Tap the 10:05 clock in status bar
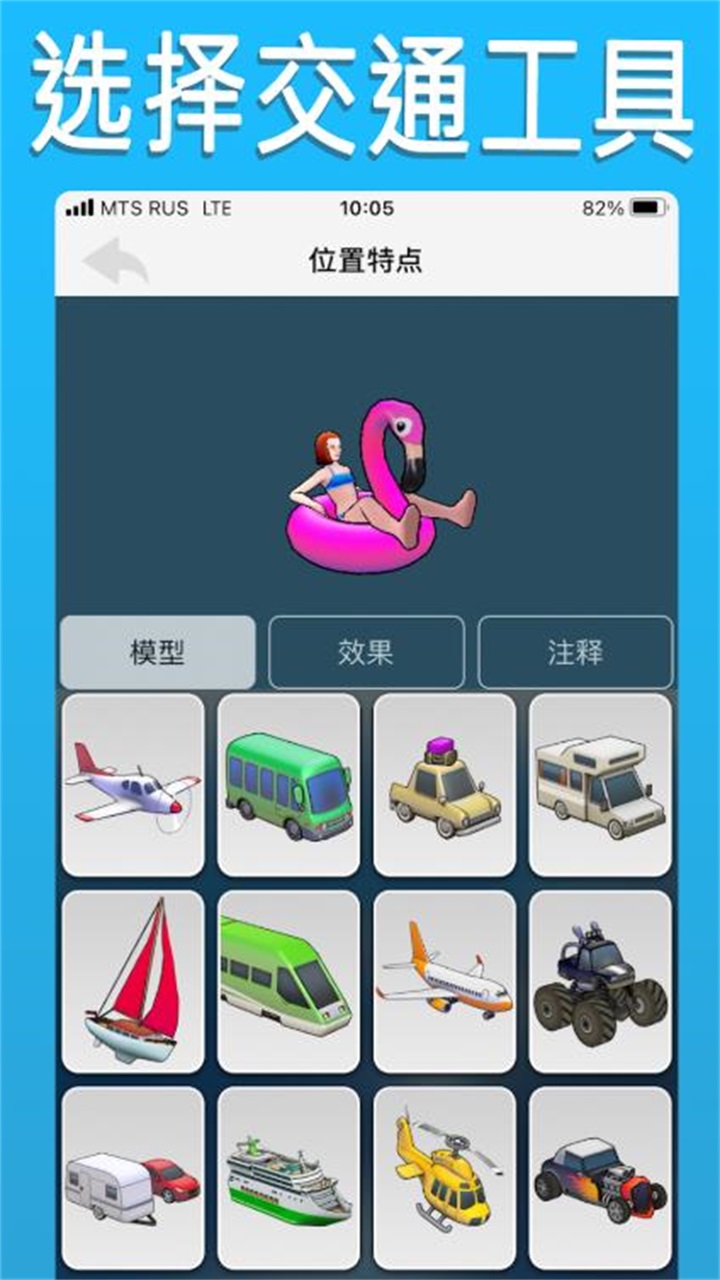Screen dimensions: 720x1280 pos(360,208)
